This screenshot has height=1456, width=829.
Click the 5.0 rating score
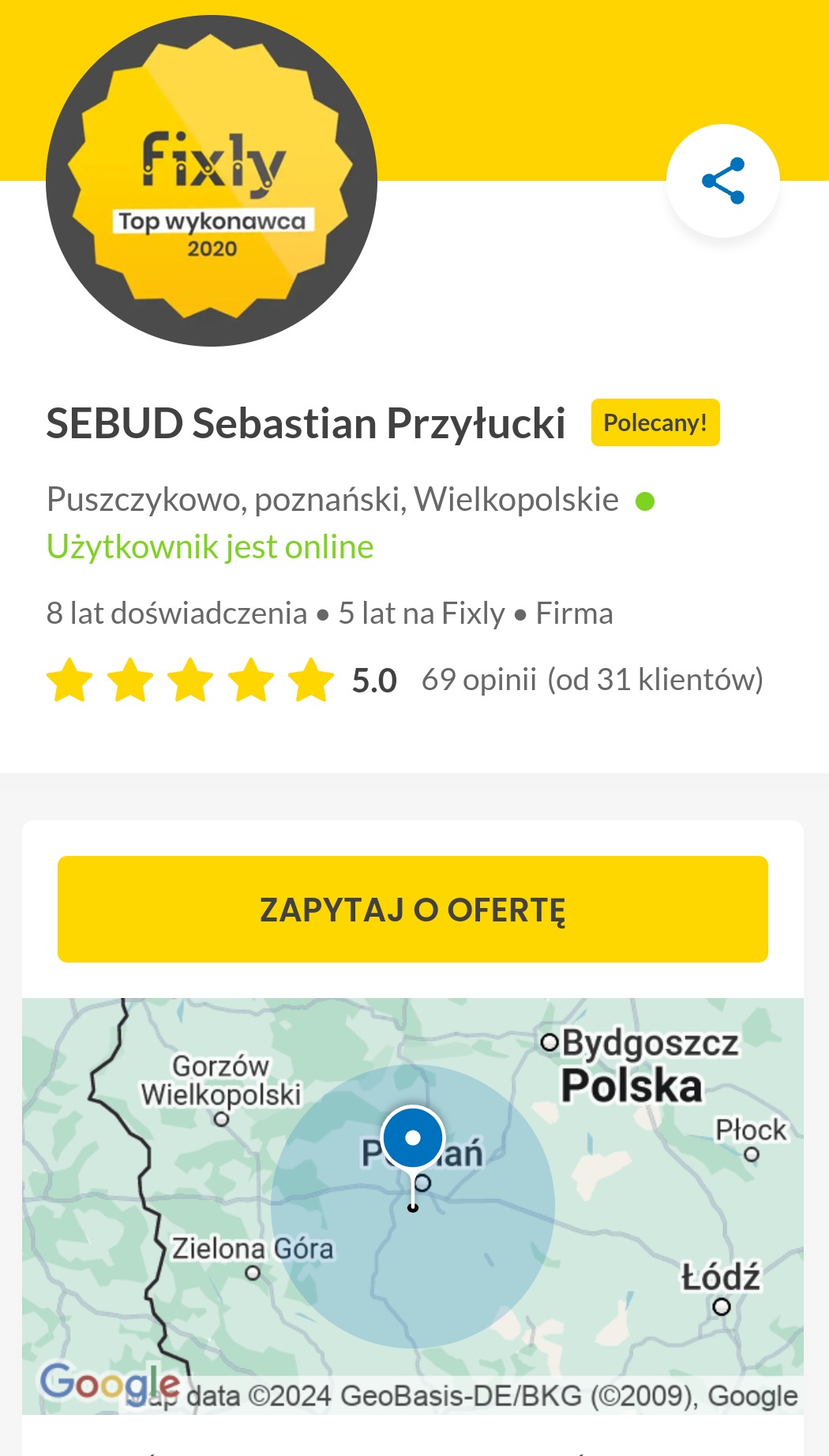click(373, 680)
